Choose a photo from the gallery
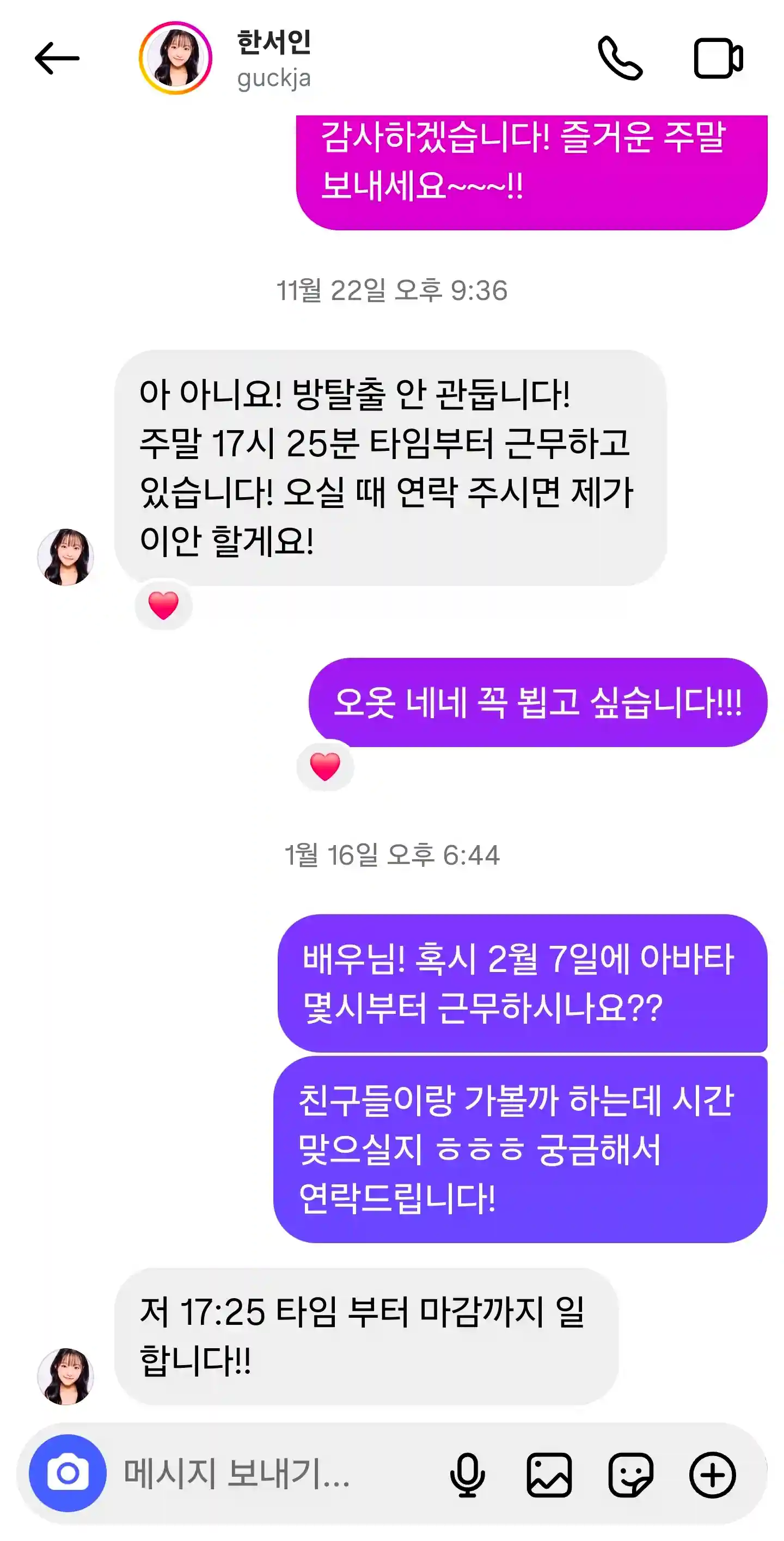Image resolution: width=784 pixels, height=1541 pixels. click(549, 1475)
